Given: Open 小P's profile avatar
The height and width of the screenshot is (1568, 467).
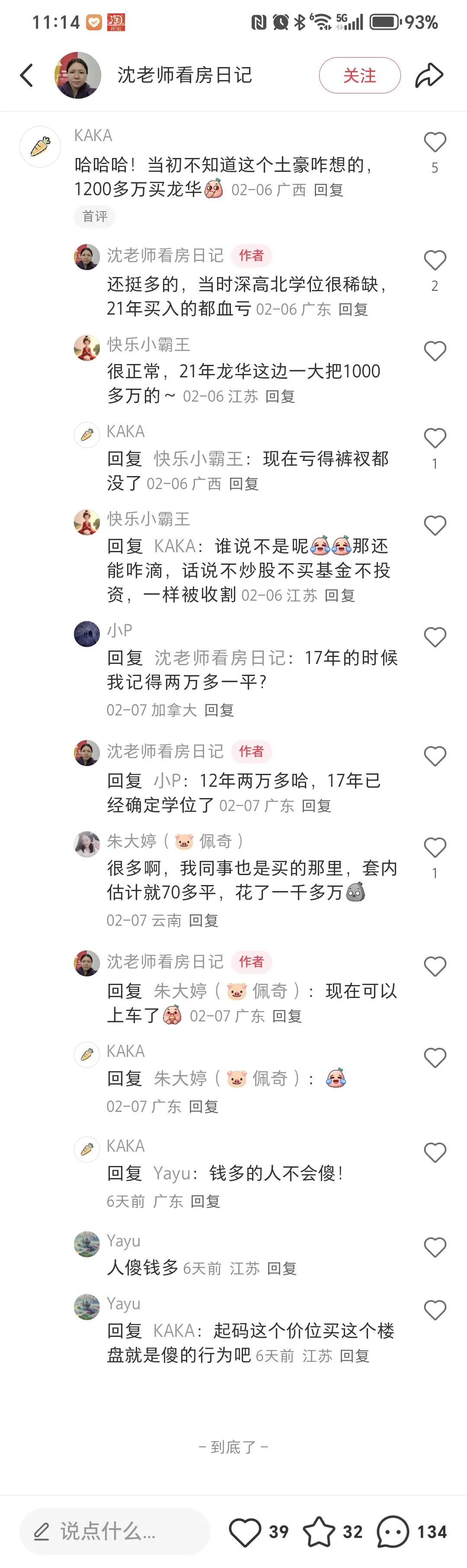Looking at the screenshot, I should pyautogui.click(x=87, y=634).
